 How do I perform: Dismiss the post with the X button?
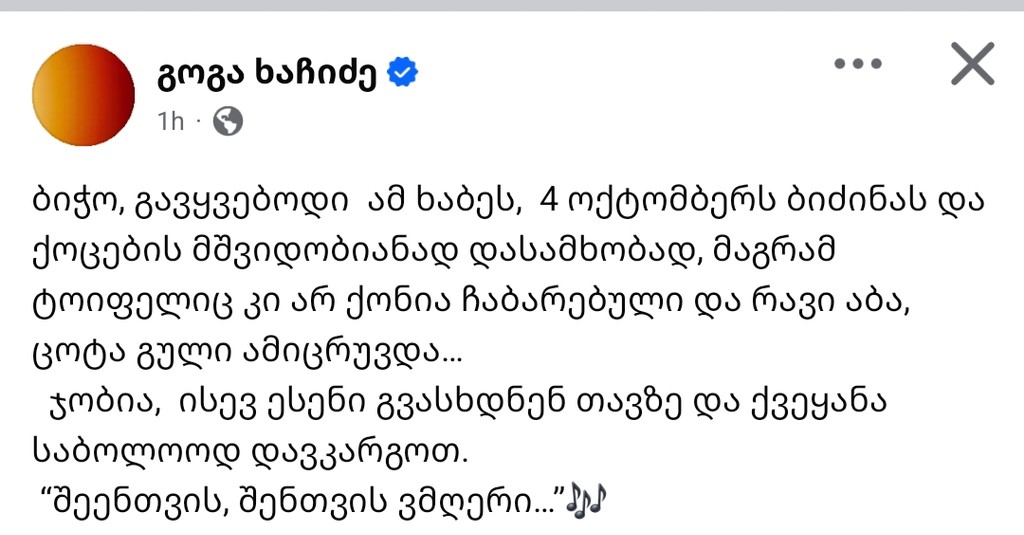coord(971,65)
